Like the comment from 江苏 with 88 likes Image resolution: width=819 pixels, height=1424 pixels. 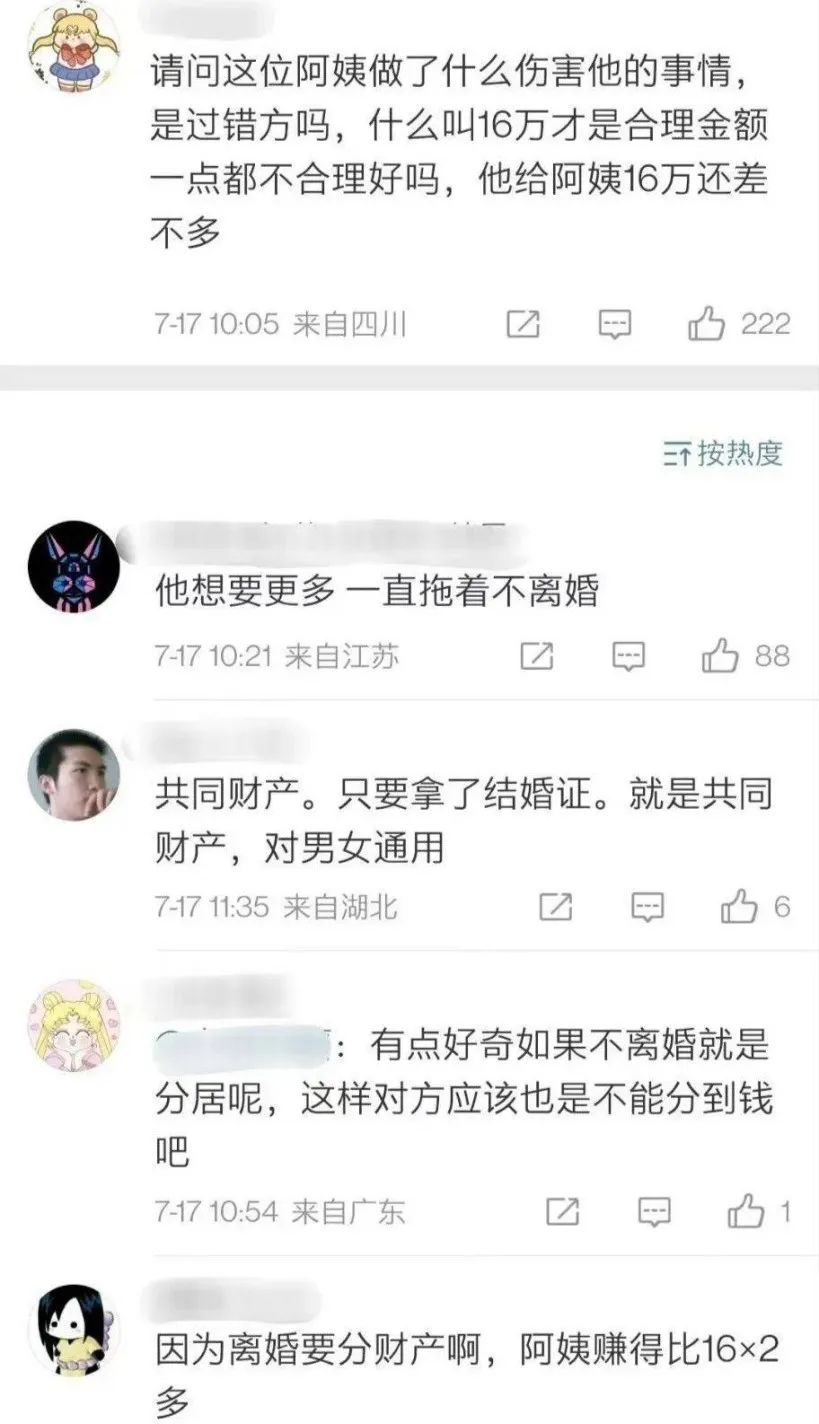(x=720, y=656)
